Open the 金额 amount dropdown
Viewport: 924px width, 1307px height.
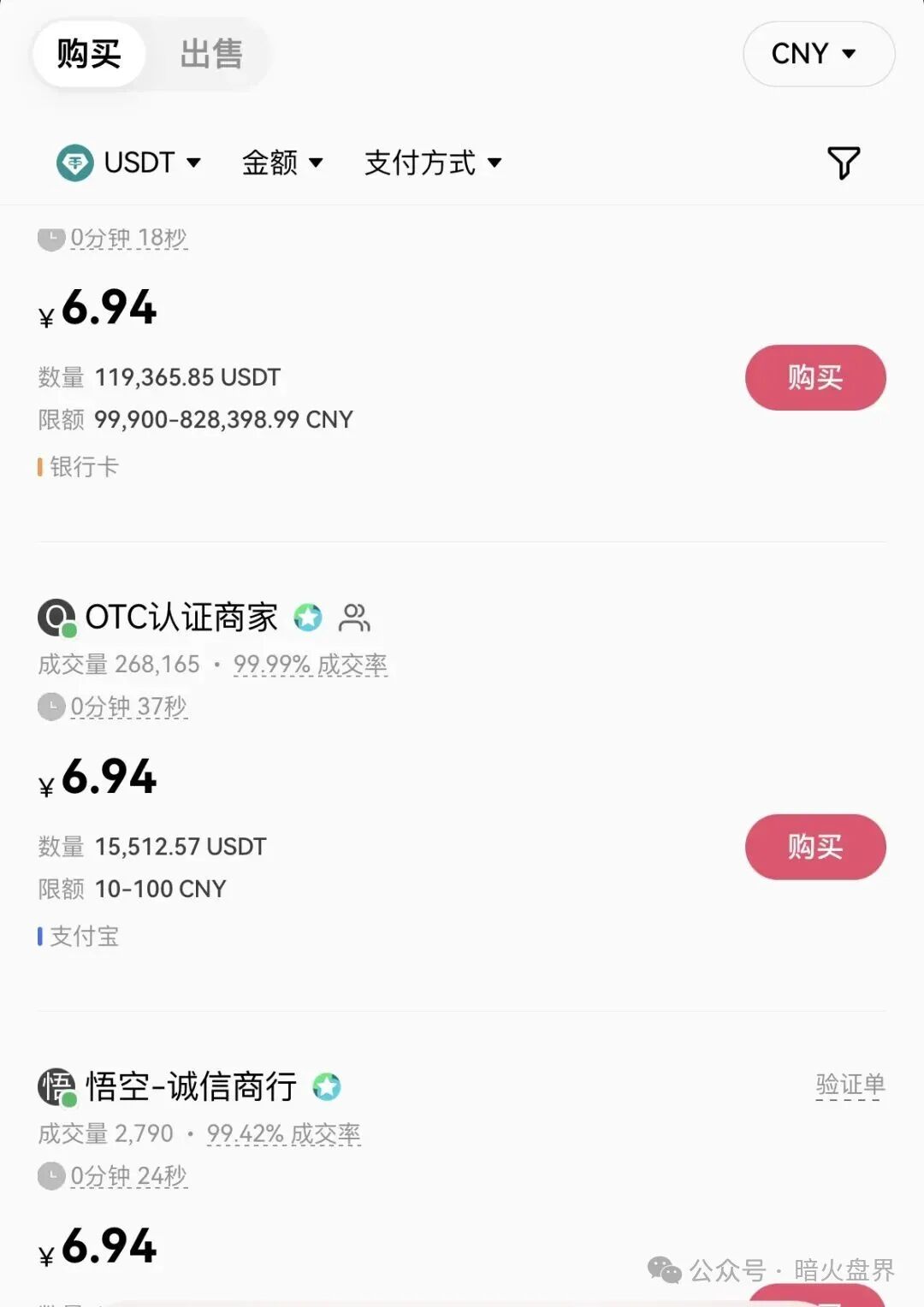click(284, 162)
